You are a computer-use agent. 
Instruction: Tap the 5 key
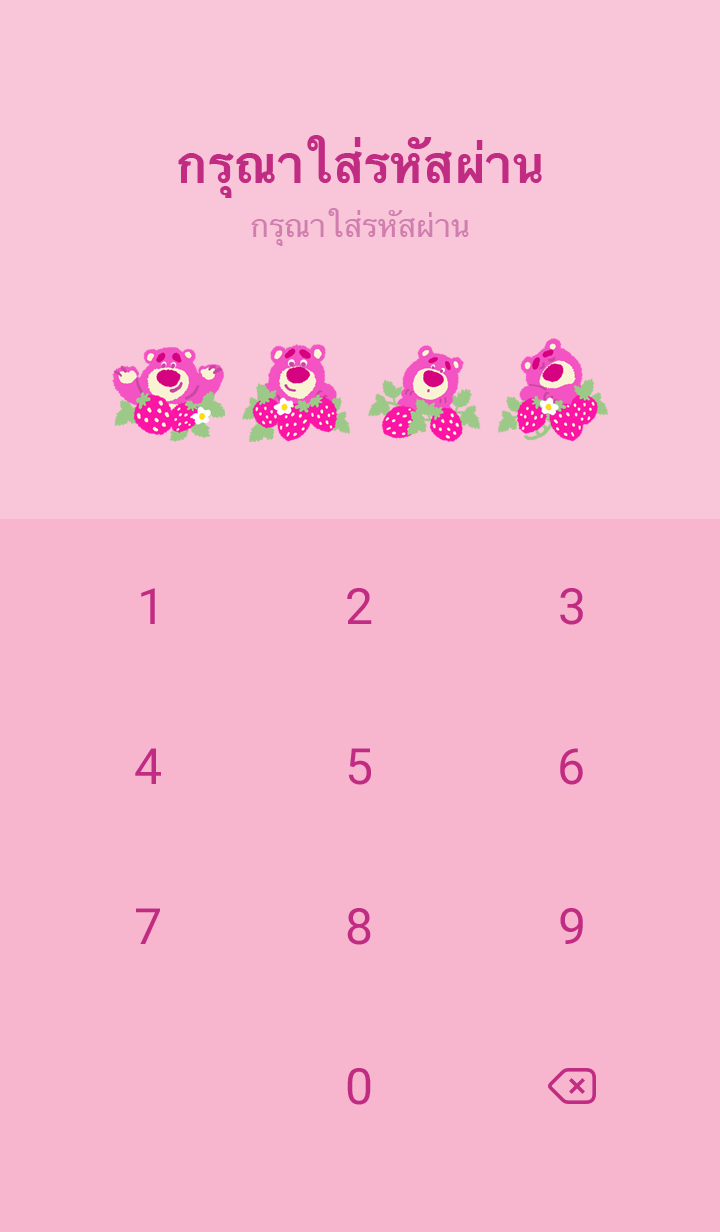point(359,767)
